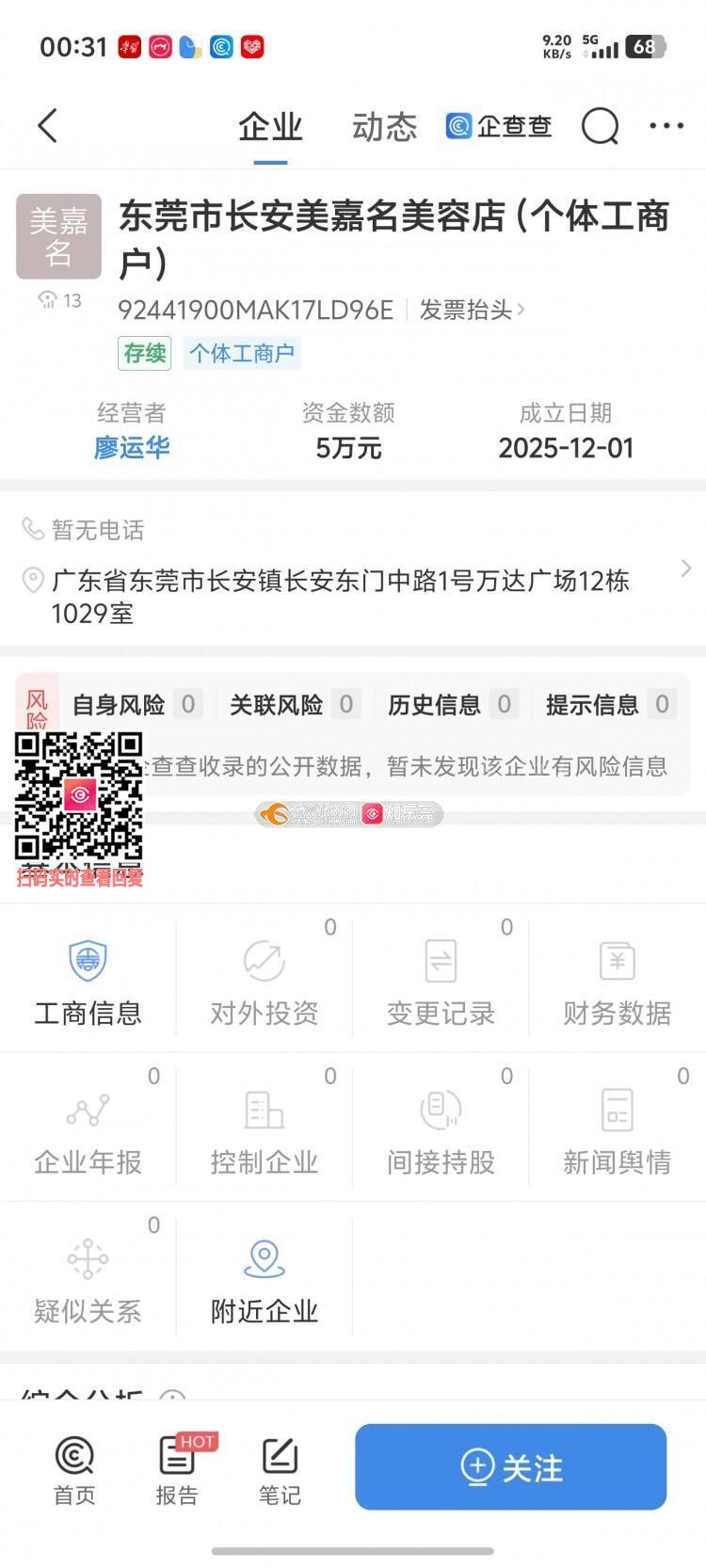706x1568 pixels.
Task: Open the search magnifier icon
Action: [x=600, y=126]
